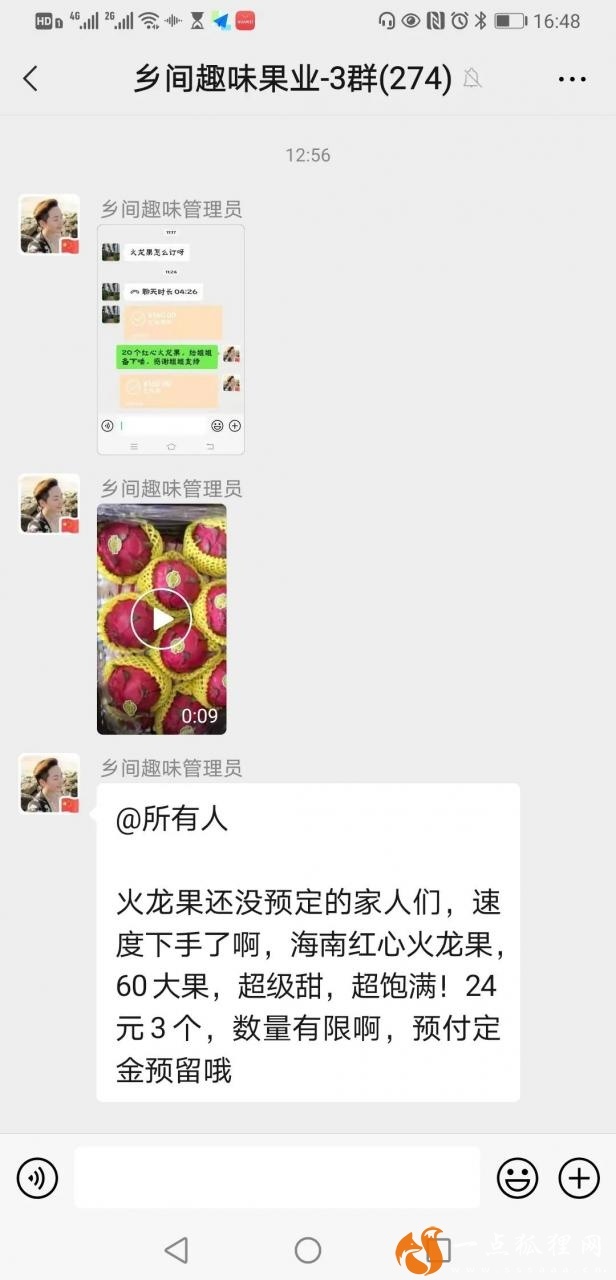Switch to voice message input
Screen dimensions: 616x1280
[x=37, y=1178]
